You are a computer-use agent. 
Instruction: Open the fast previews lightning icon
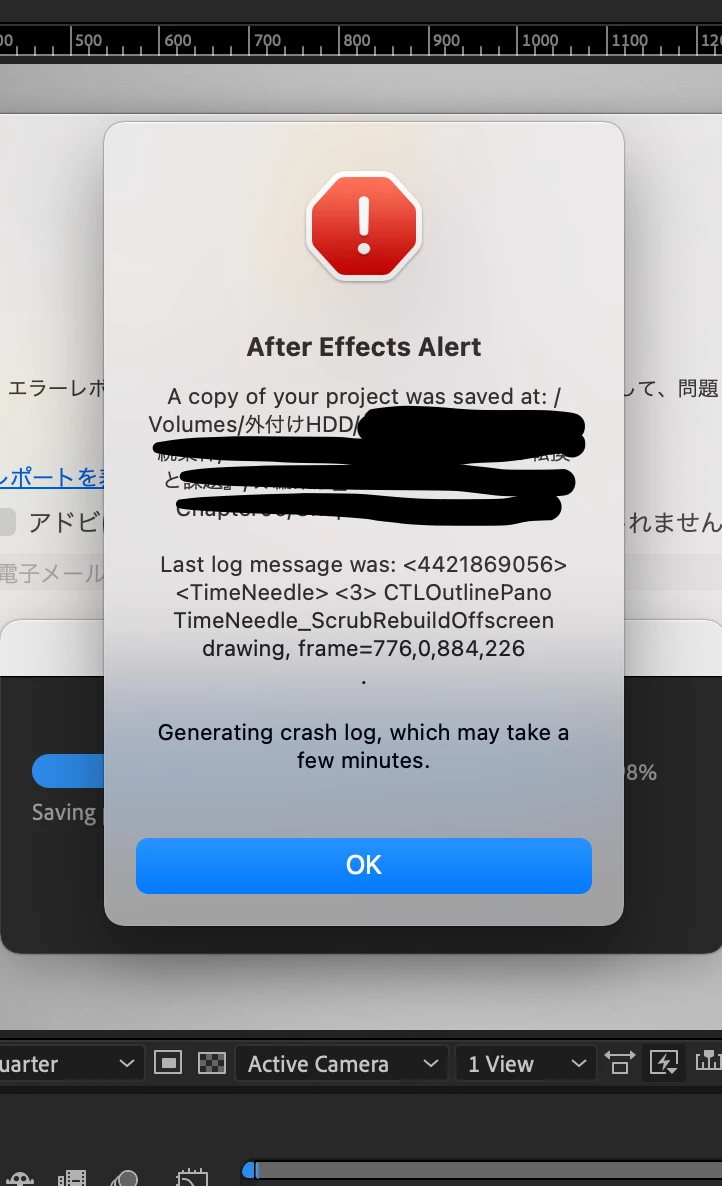coord(664,1063)
